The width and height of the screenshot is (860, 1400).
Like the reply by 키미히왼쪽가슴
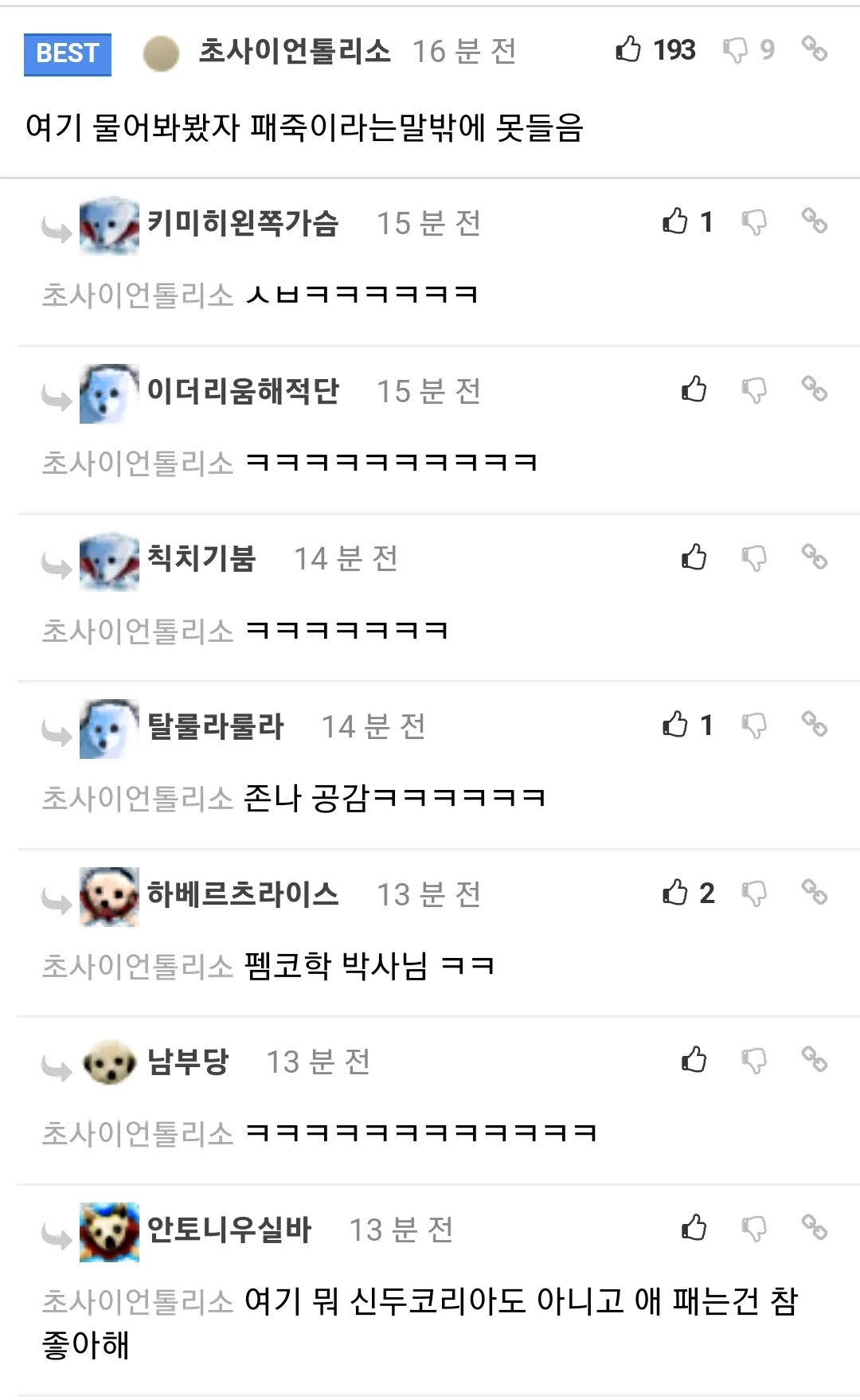[x=675, y=221]
